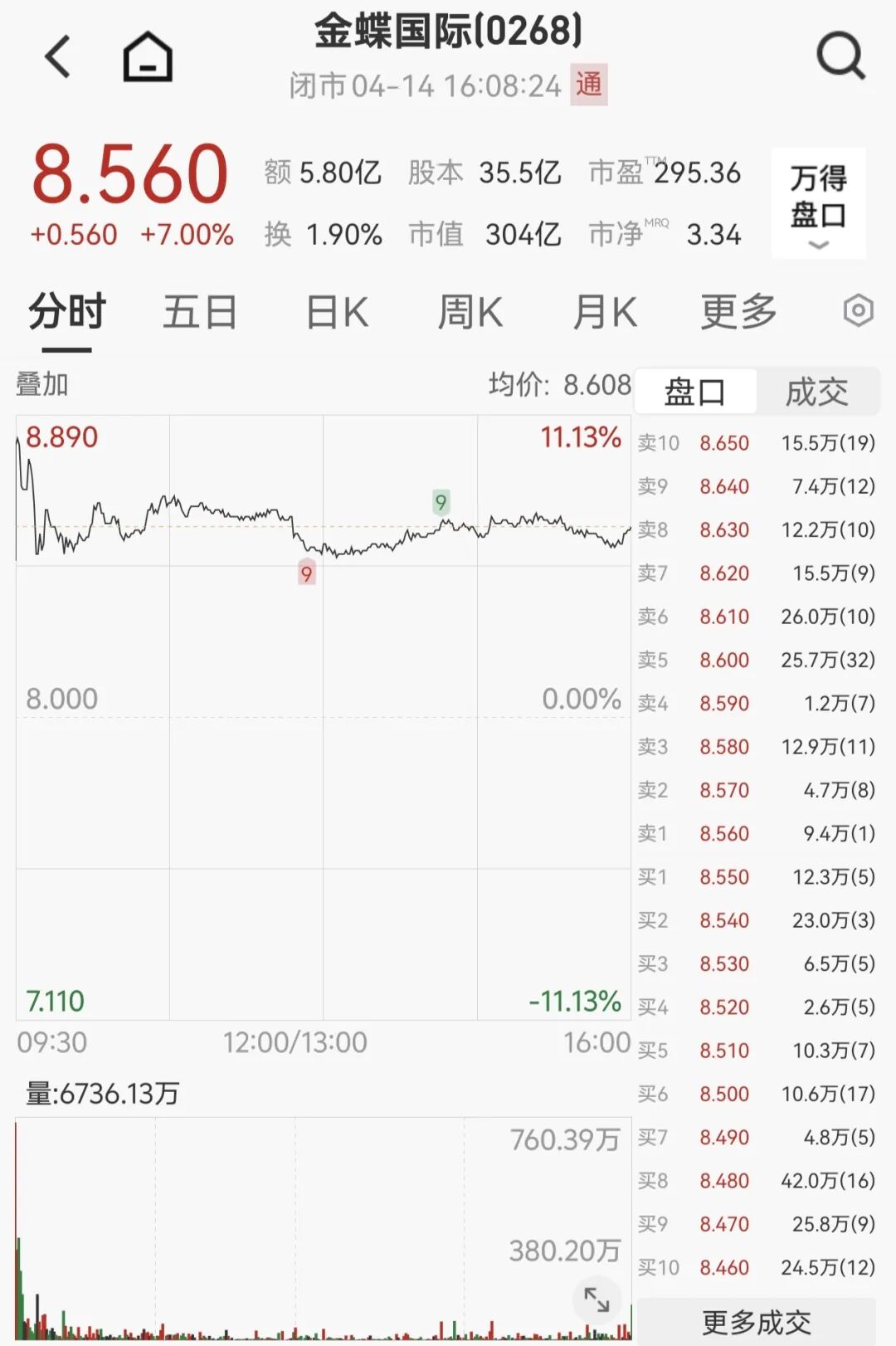Switch to the 成交 tab
The image size is (896, 1346).
(x=817, y=390)
